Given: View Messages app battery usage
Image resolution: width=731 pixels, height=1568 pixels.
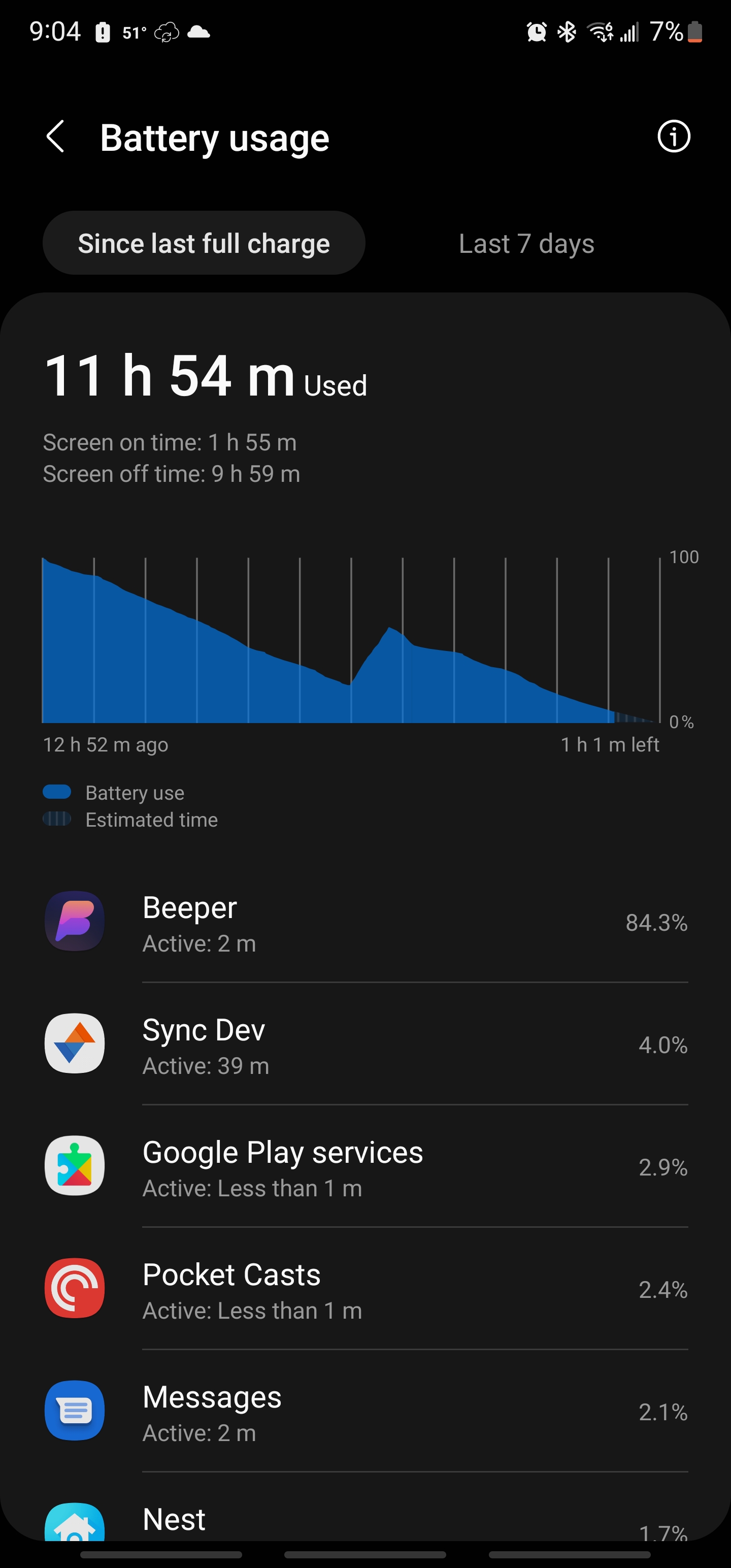Looking at the screenshot, I should (x=365, y=1412).
